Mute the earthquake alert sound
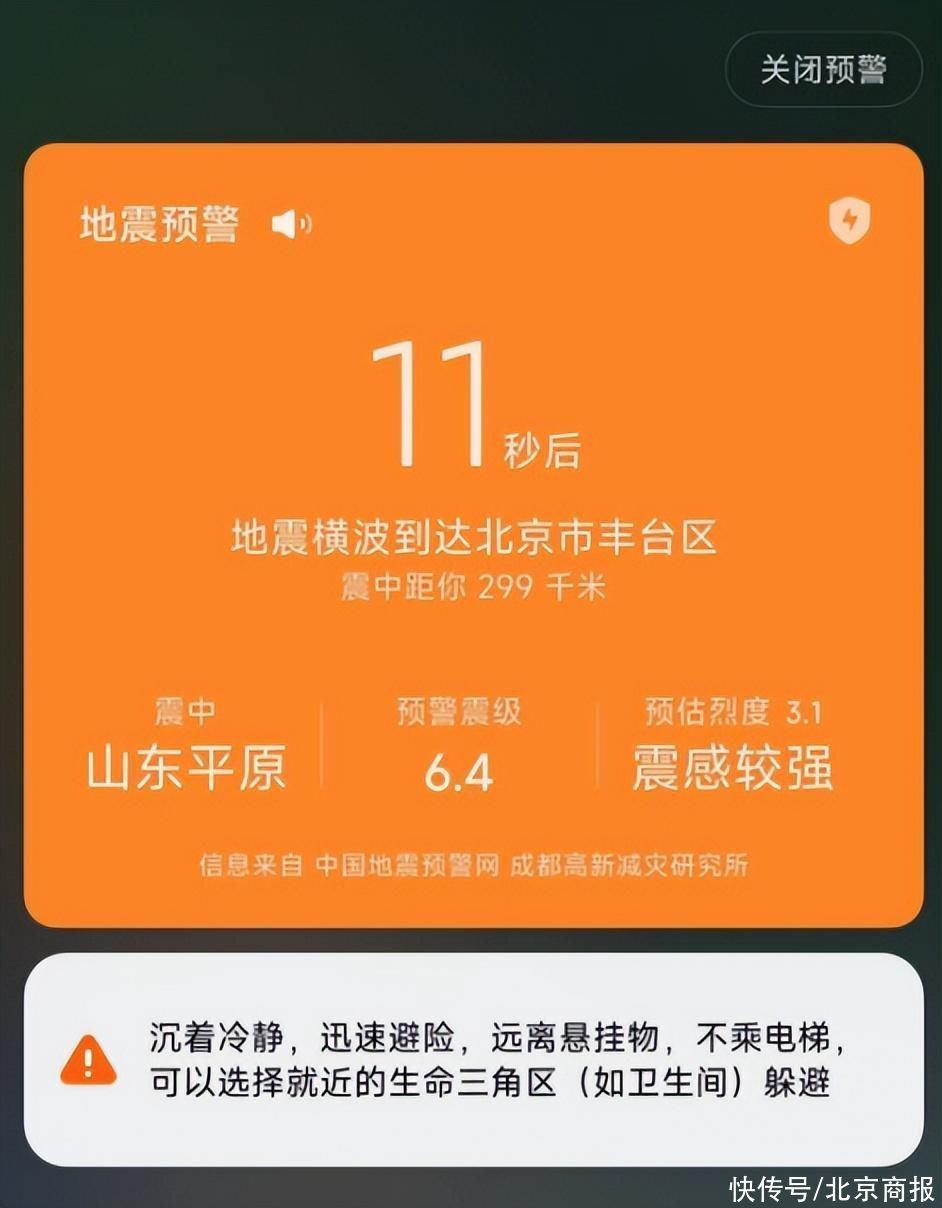 pyautogui.click(x=291, y=224)
